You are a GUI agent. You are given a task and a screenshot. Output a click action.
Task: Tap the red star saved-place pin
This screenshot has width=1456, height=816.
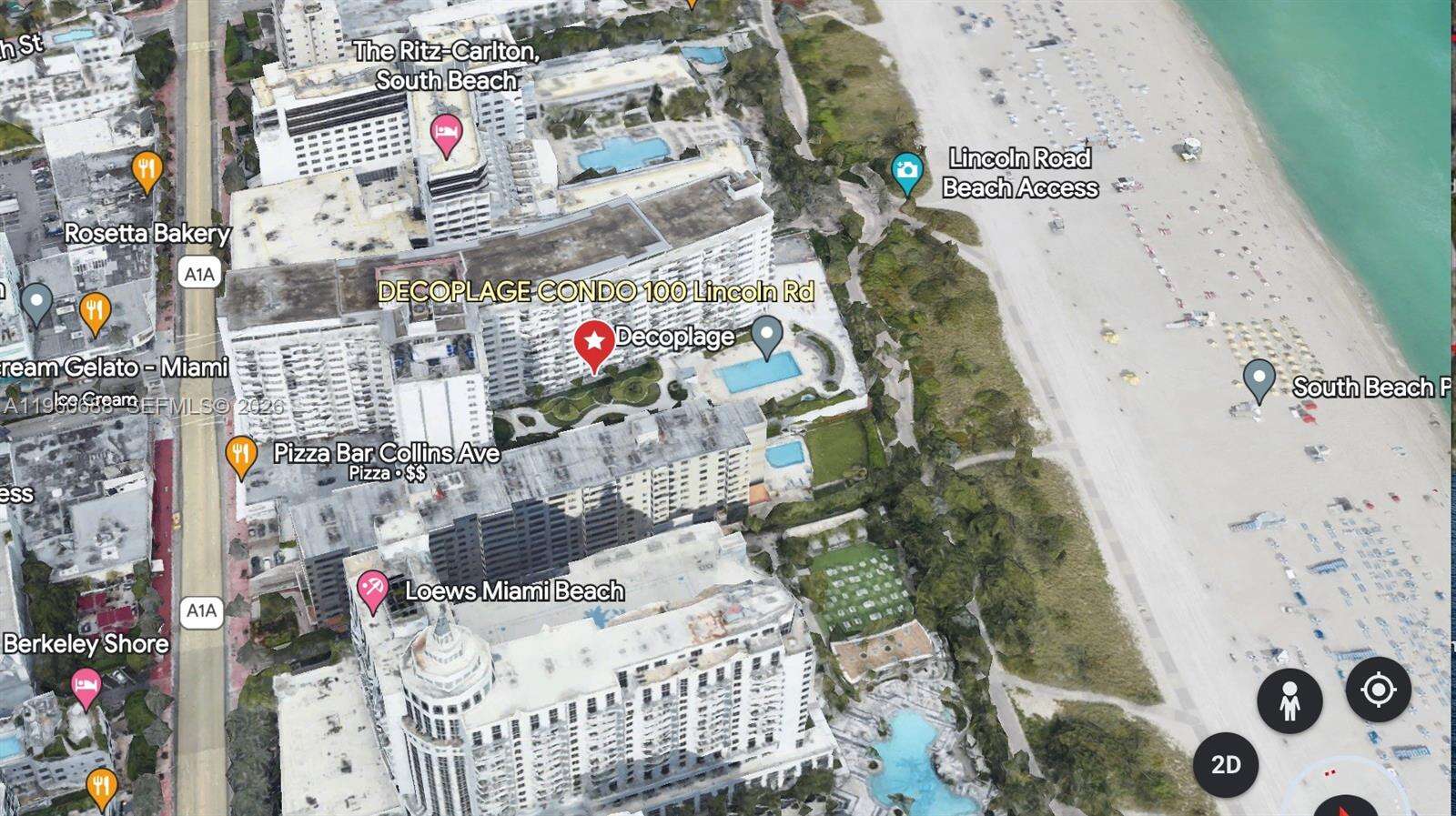pyautogui.click(x=594, y=344)
